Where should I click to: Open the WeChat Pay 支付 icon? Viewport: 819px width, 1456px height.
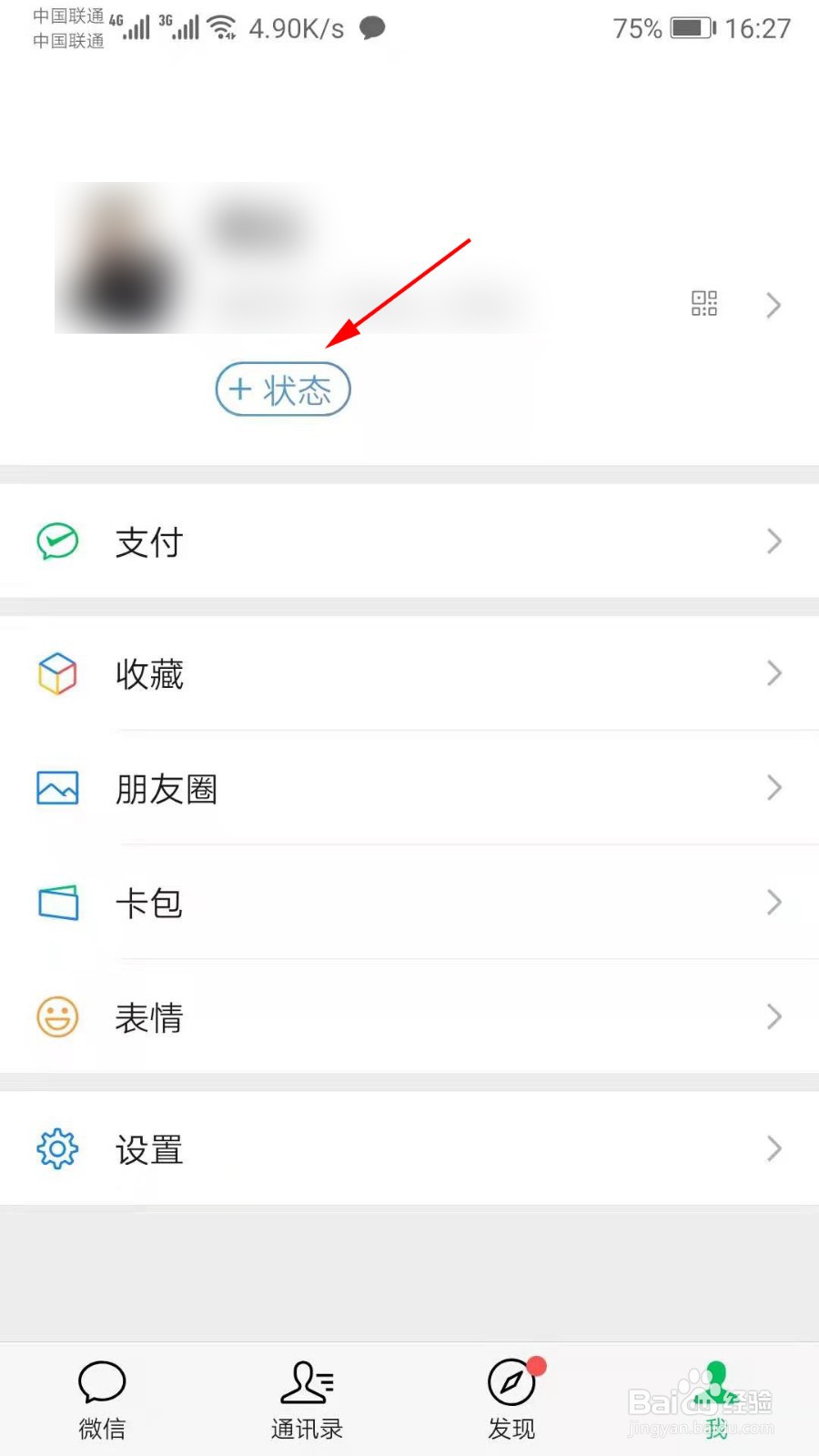coord(57,541)
